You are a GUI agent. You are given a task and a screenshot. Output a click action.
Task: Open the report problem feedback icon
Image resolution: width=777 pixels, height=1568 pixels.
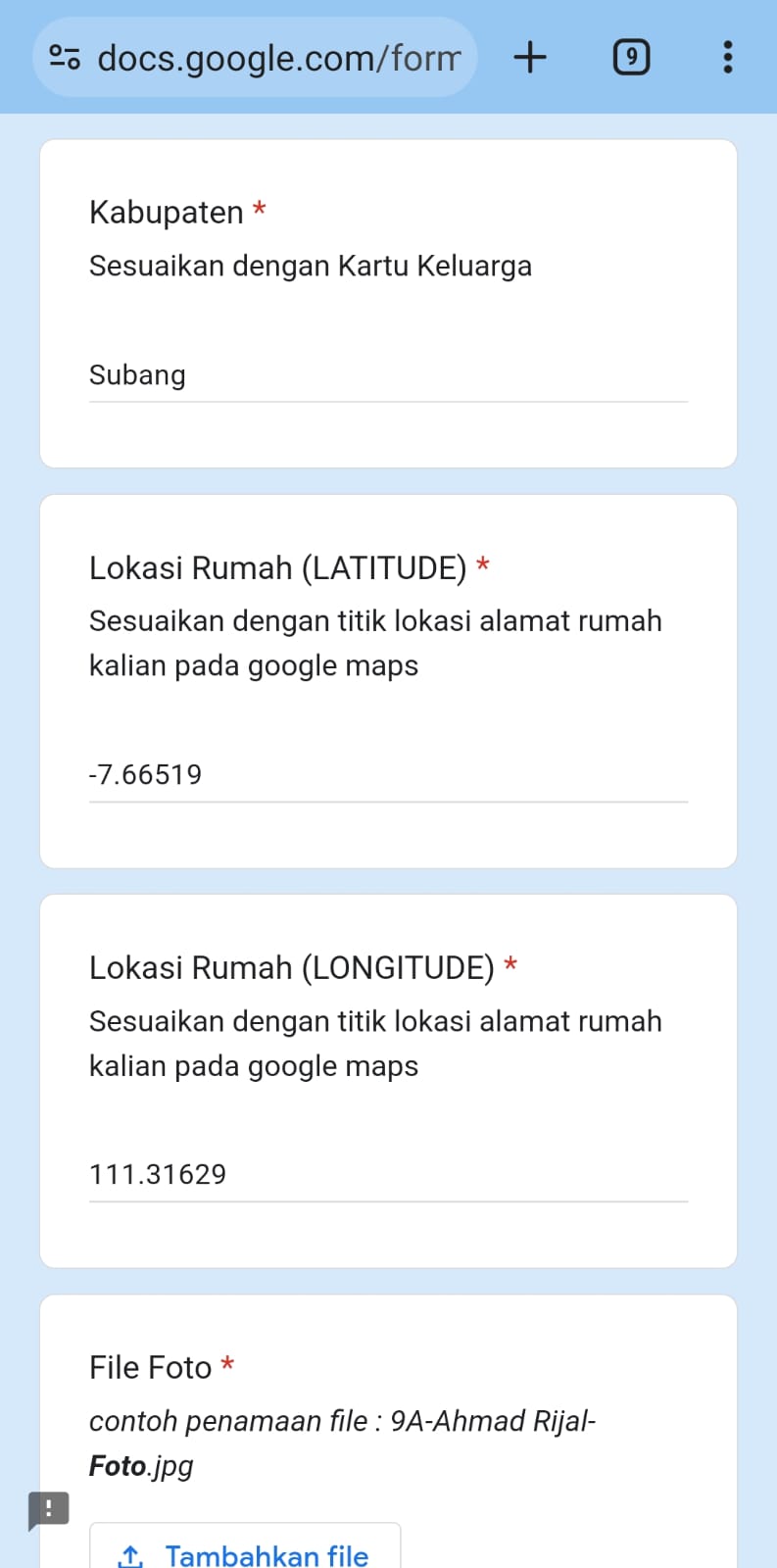48,1510
